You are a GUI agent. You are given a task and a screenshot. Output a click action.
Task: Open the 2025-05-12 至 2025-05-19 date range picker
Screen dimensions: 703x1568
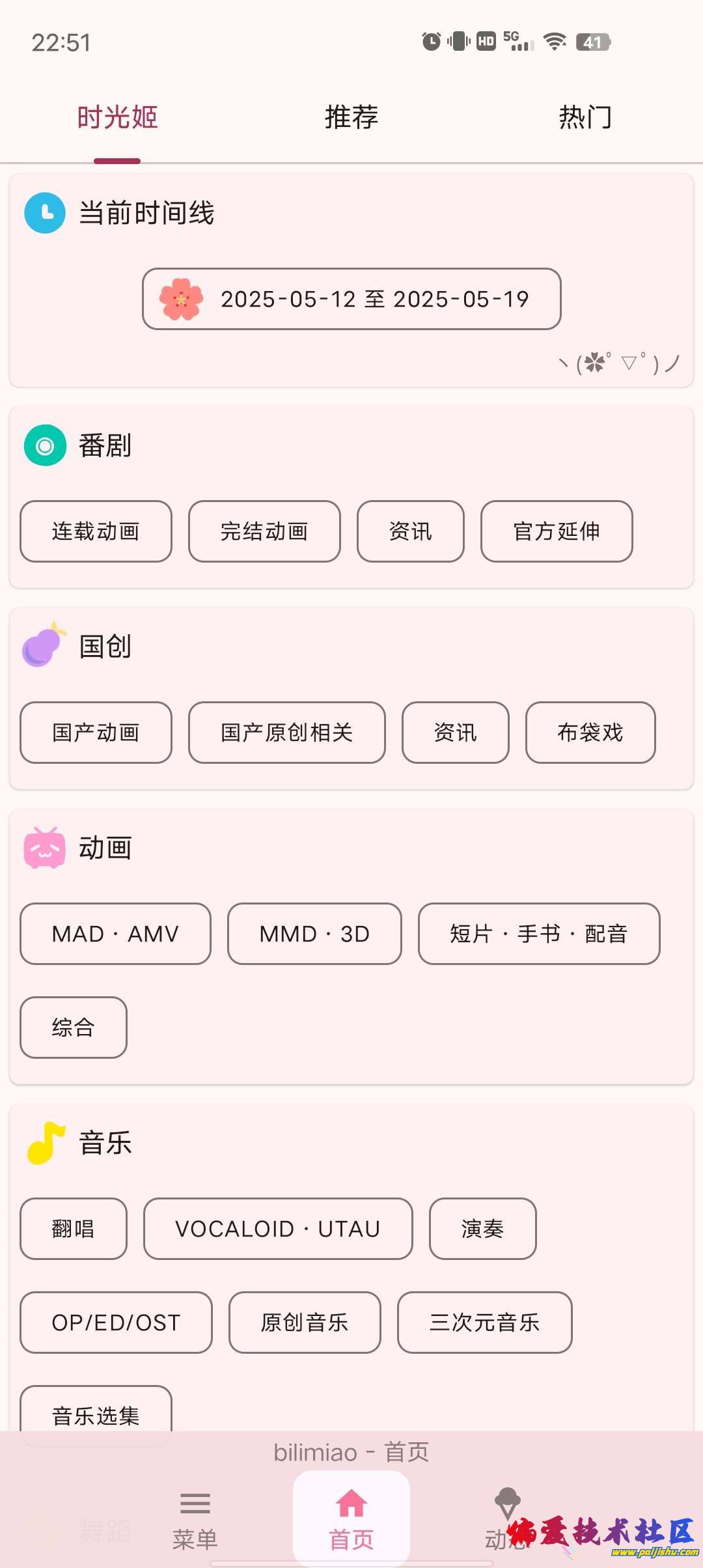[351, 299]
